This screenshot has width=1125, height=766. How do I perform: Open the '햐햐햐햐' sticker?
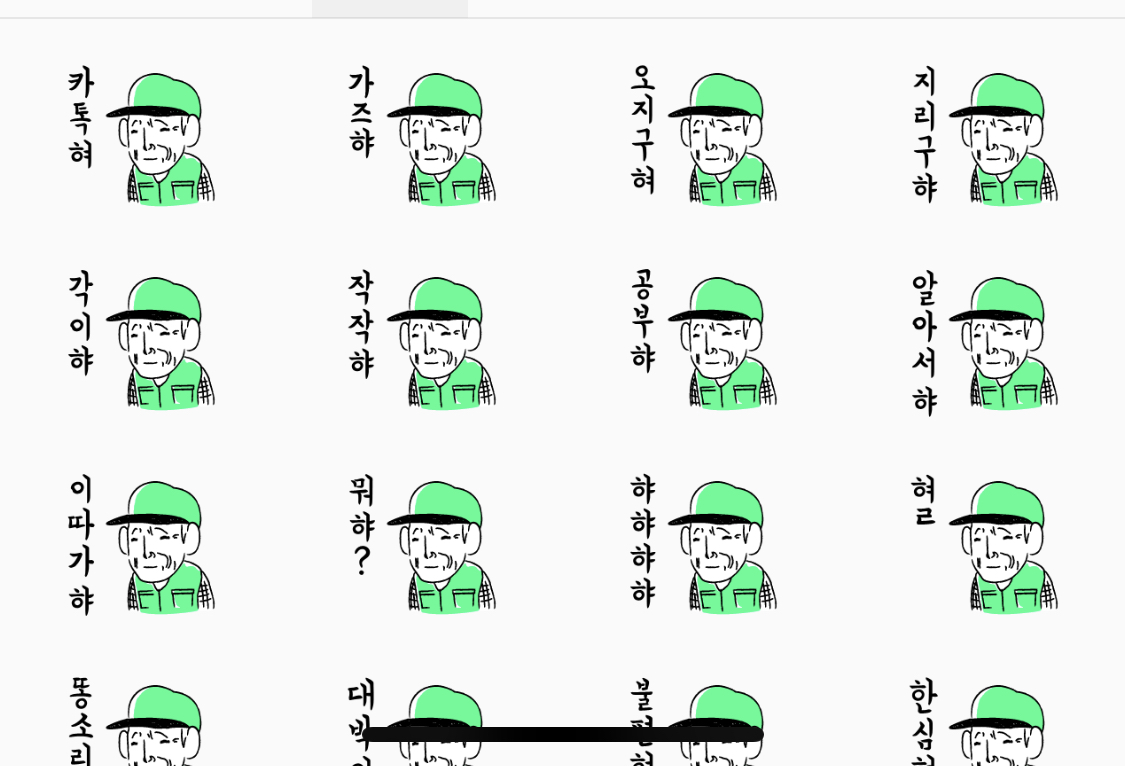[704, 545]
